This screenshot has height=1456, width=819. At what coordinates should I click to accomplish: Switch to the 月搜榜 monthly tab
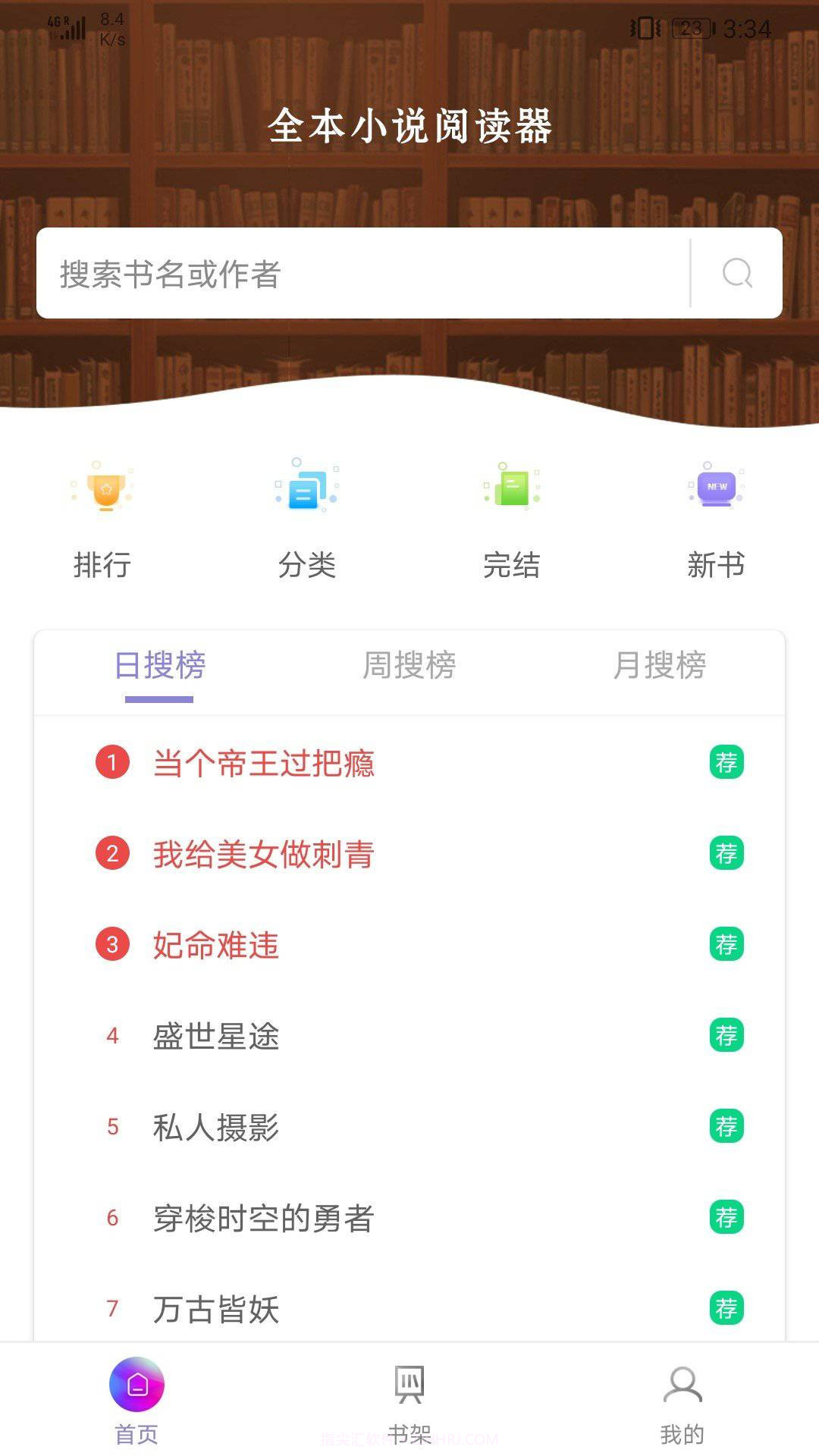[x=662, y=667]
